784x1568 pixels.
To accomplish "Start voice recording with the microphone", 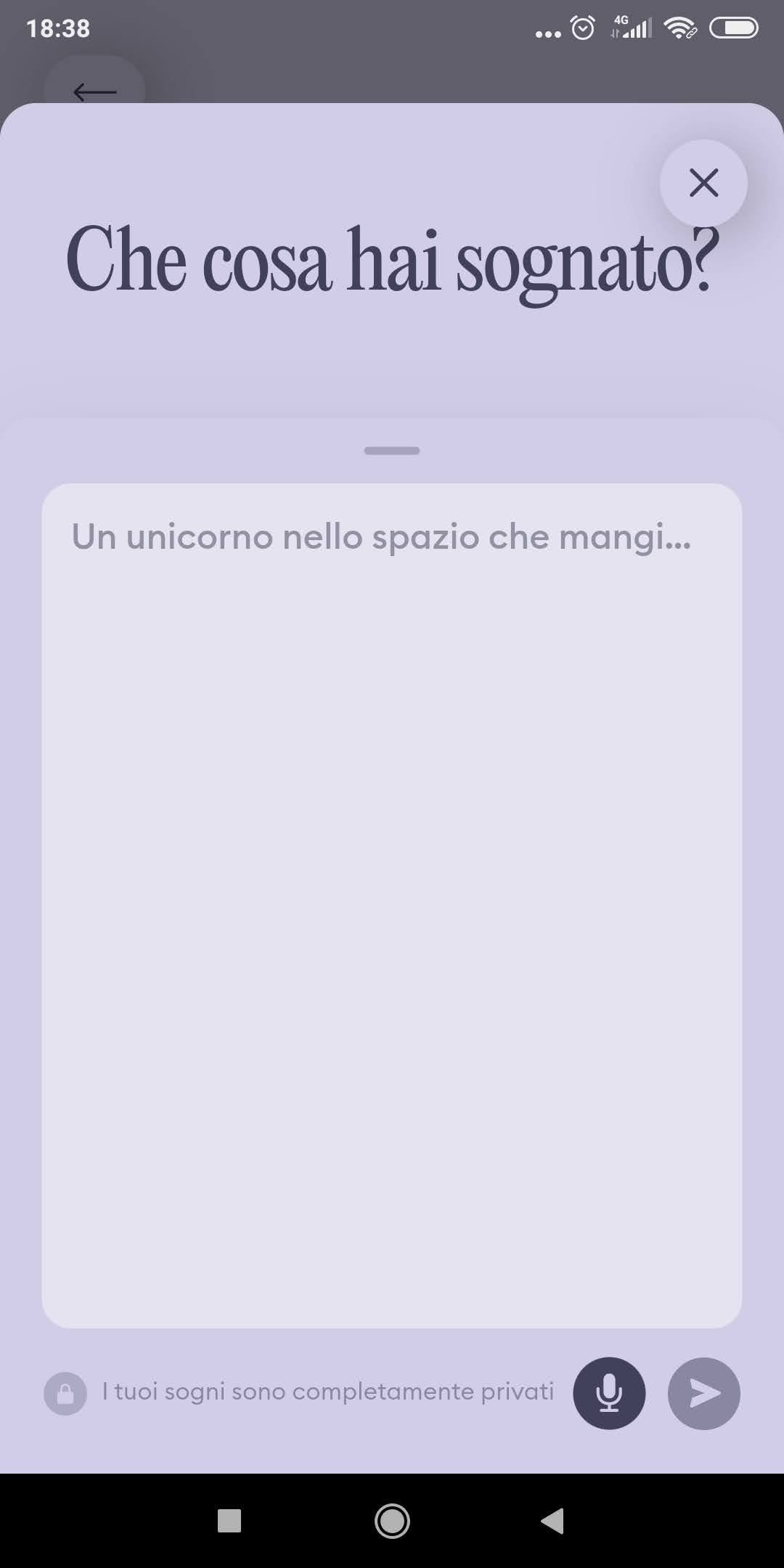I will point(609,1393).
